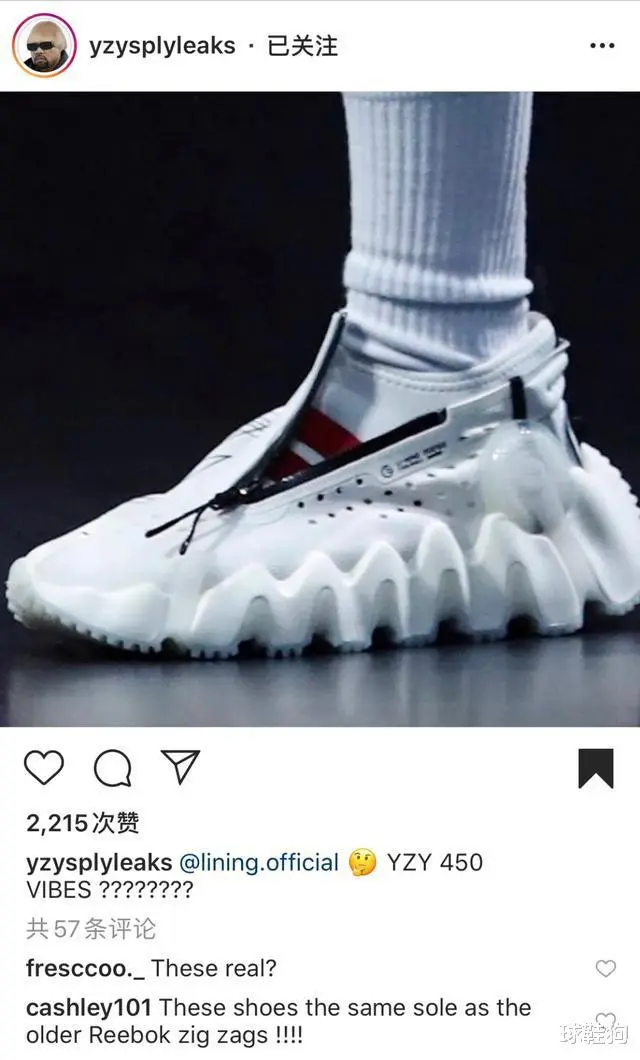The width and height of the screenshot is (640, 1060).
Task: Open yzysplyleaks profile picture
Action: (45, 45)
